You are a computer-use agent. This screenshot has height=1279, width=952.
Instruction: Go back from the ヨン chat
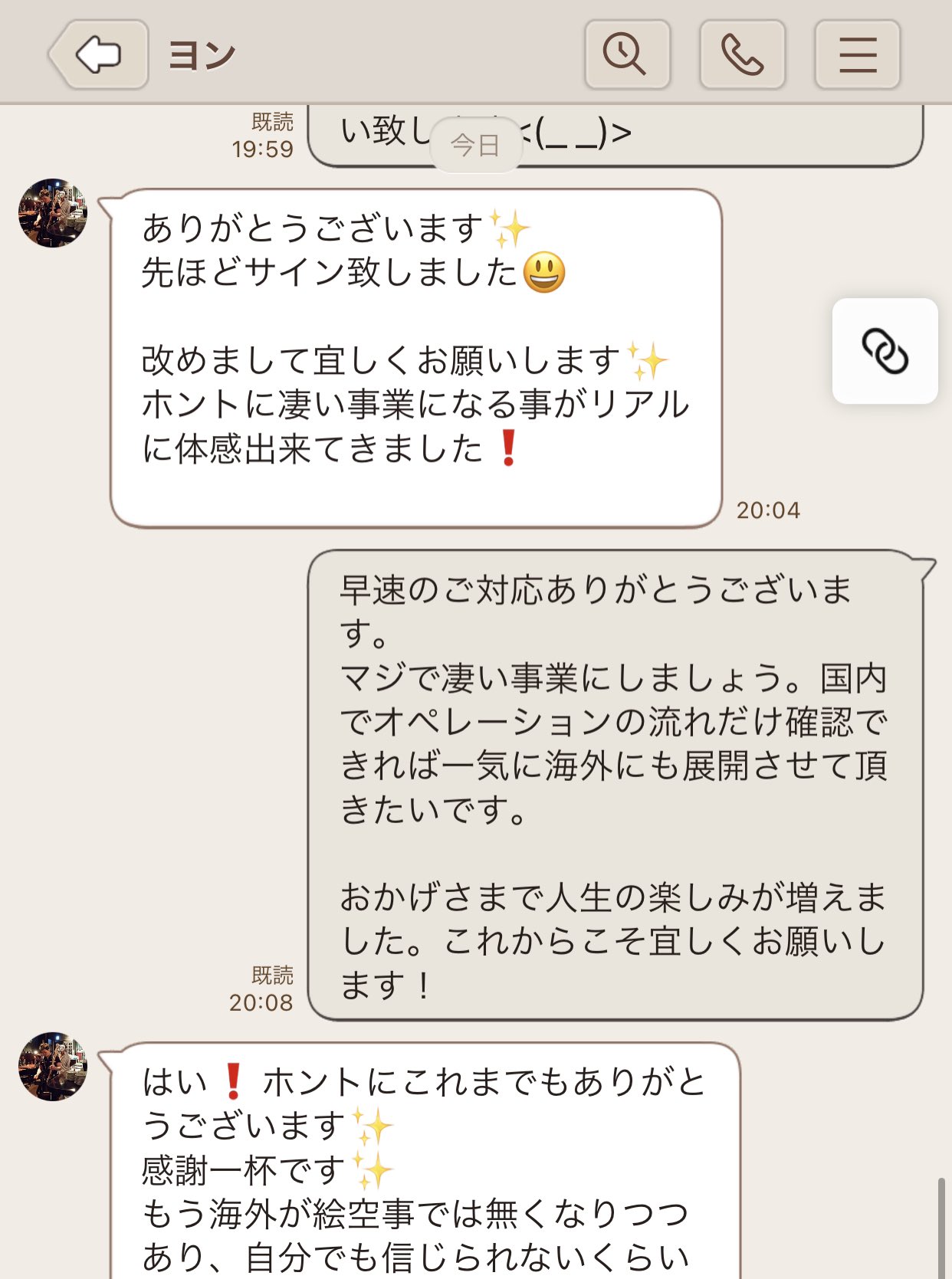pyautogui.click(x=99, y=55)
